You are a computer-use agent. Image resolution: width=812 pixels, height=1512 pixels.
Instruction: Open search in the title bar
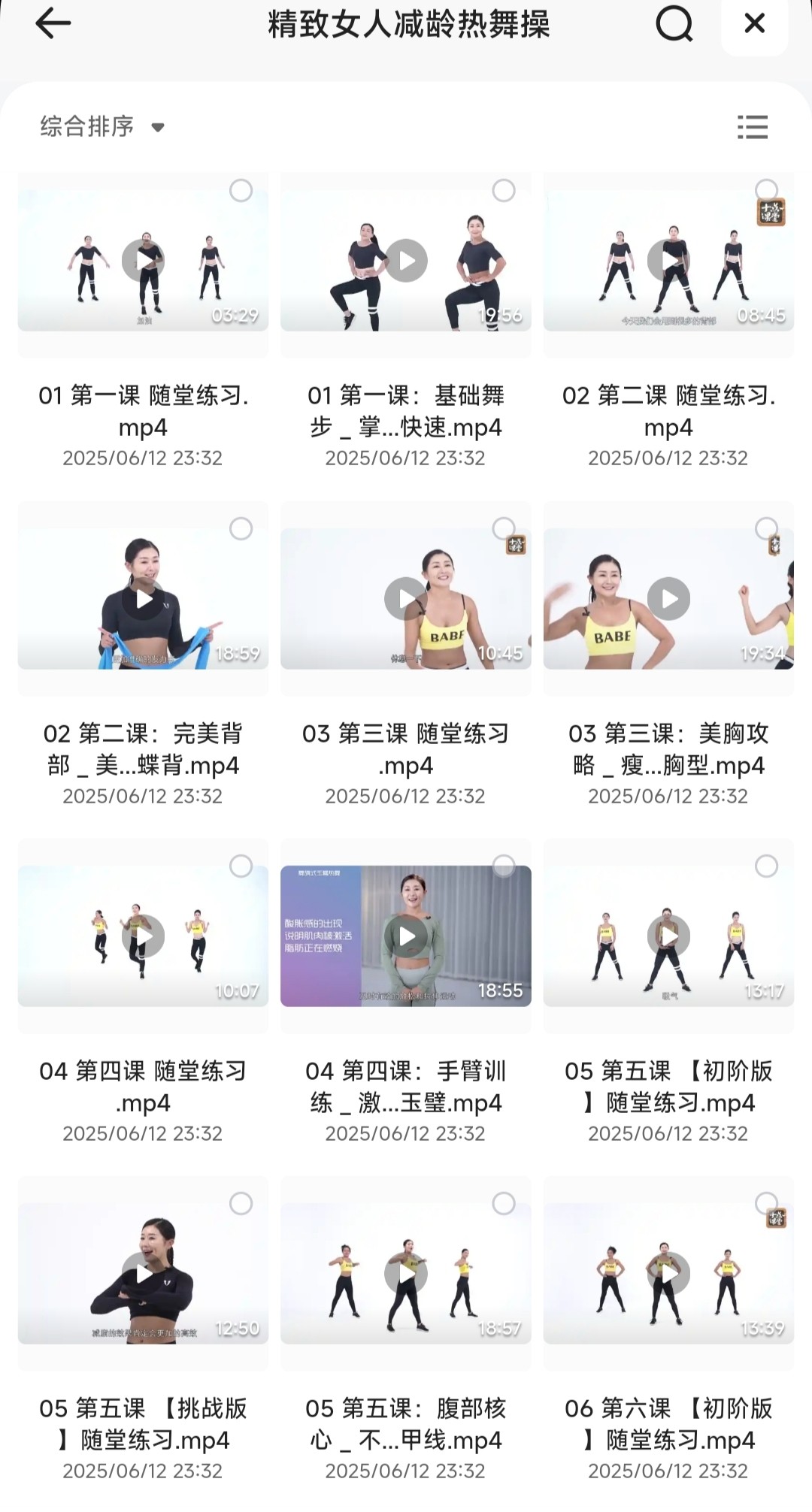[674, 24]
